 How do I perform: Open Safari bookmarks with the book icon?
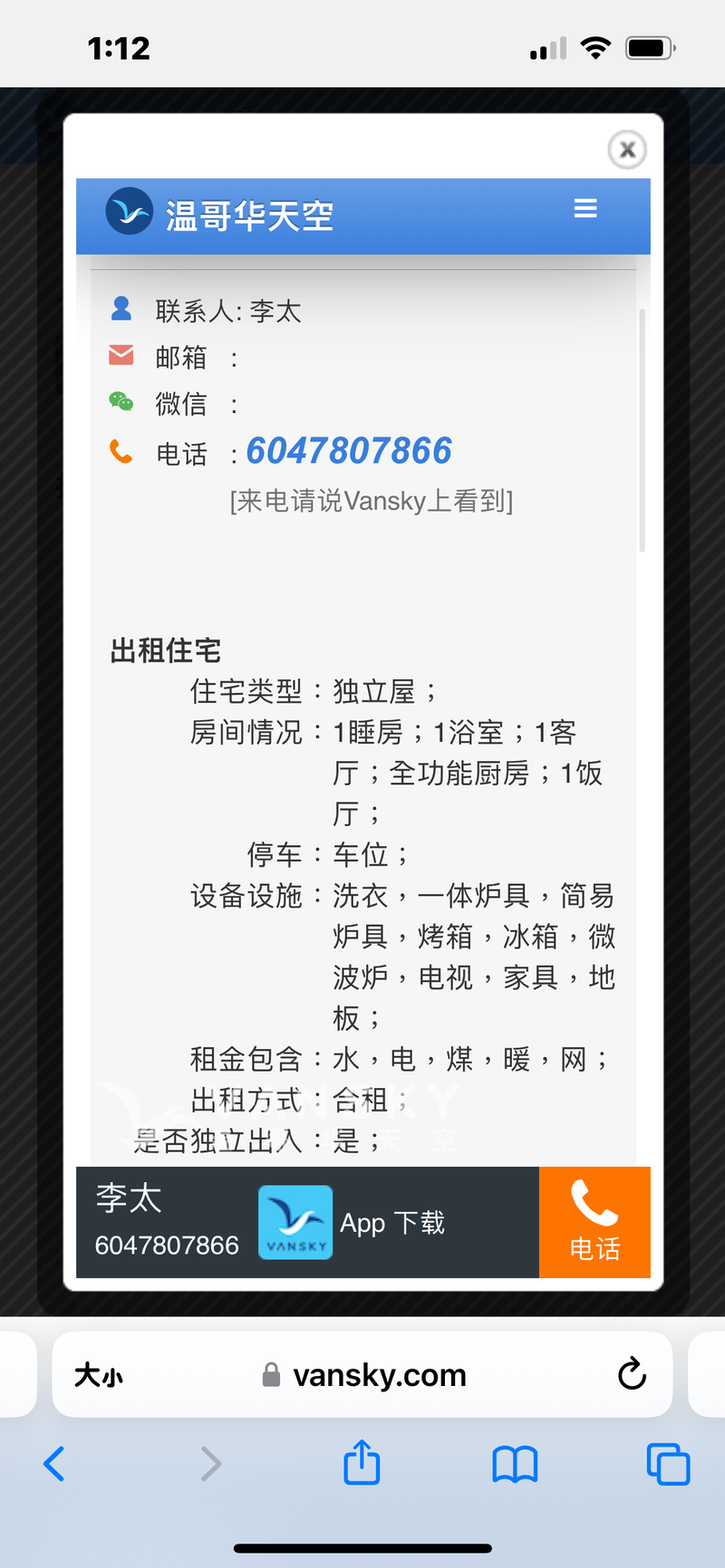(x=515, y=1464)
